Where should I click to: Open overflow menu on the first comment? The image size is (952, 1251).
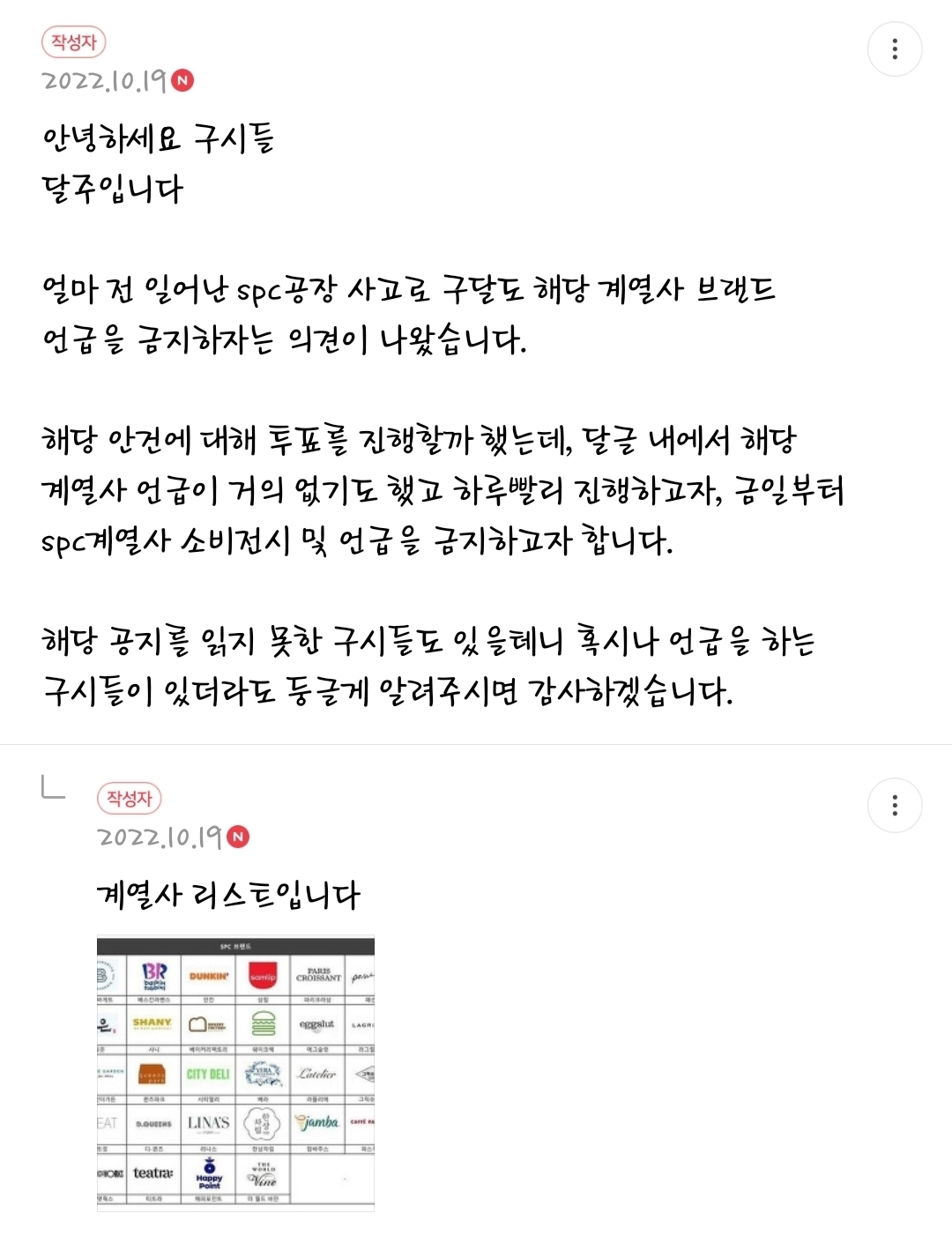pyautogui.click(x=895, y=49)
